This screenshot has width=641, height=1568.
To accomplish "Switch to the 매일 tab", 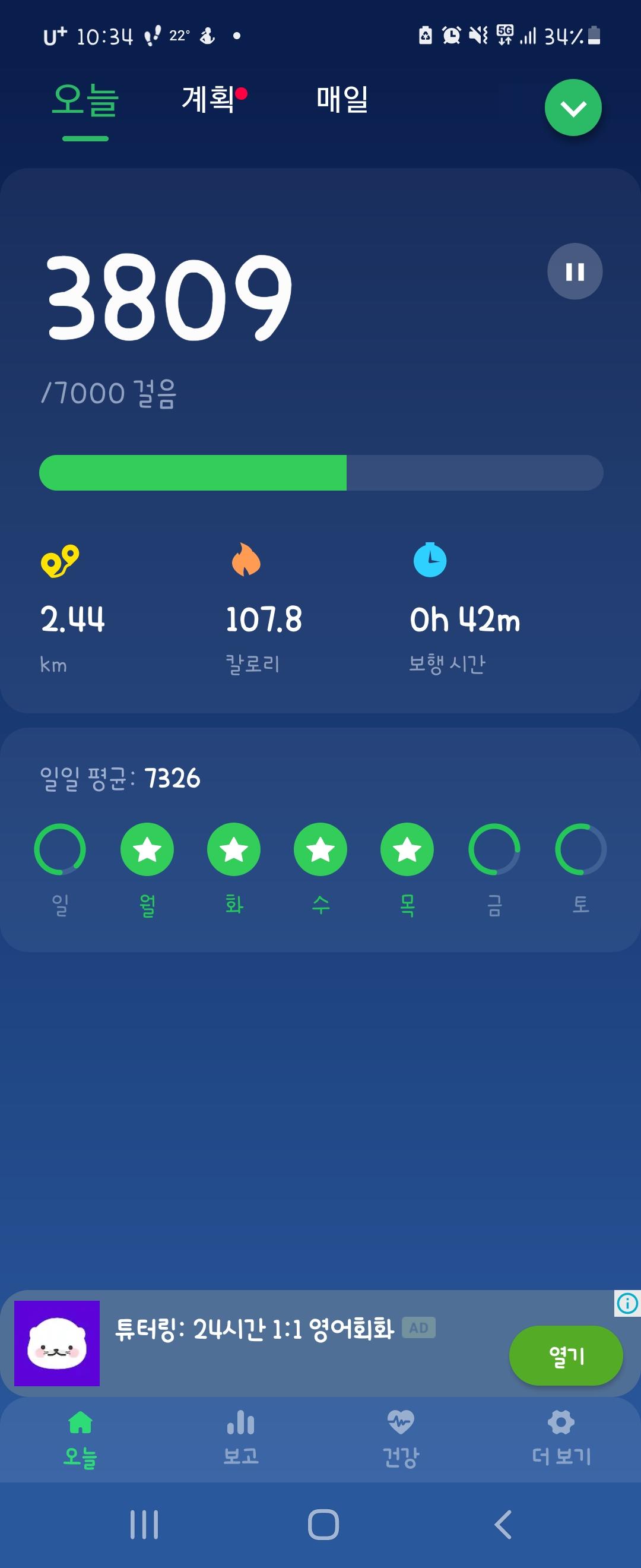I will [x=342, y=99].
